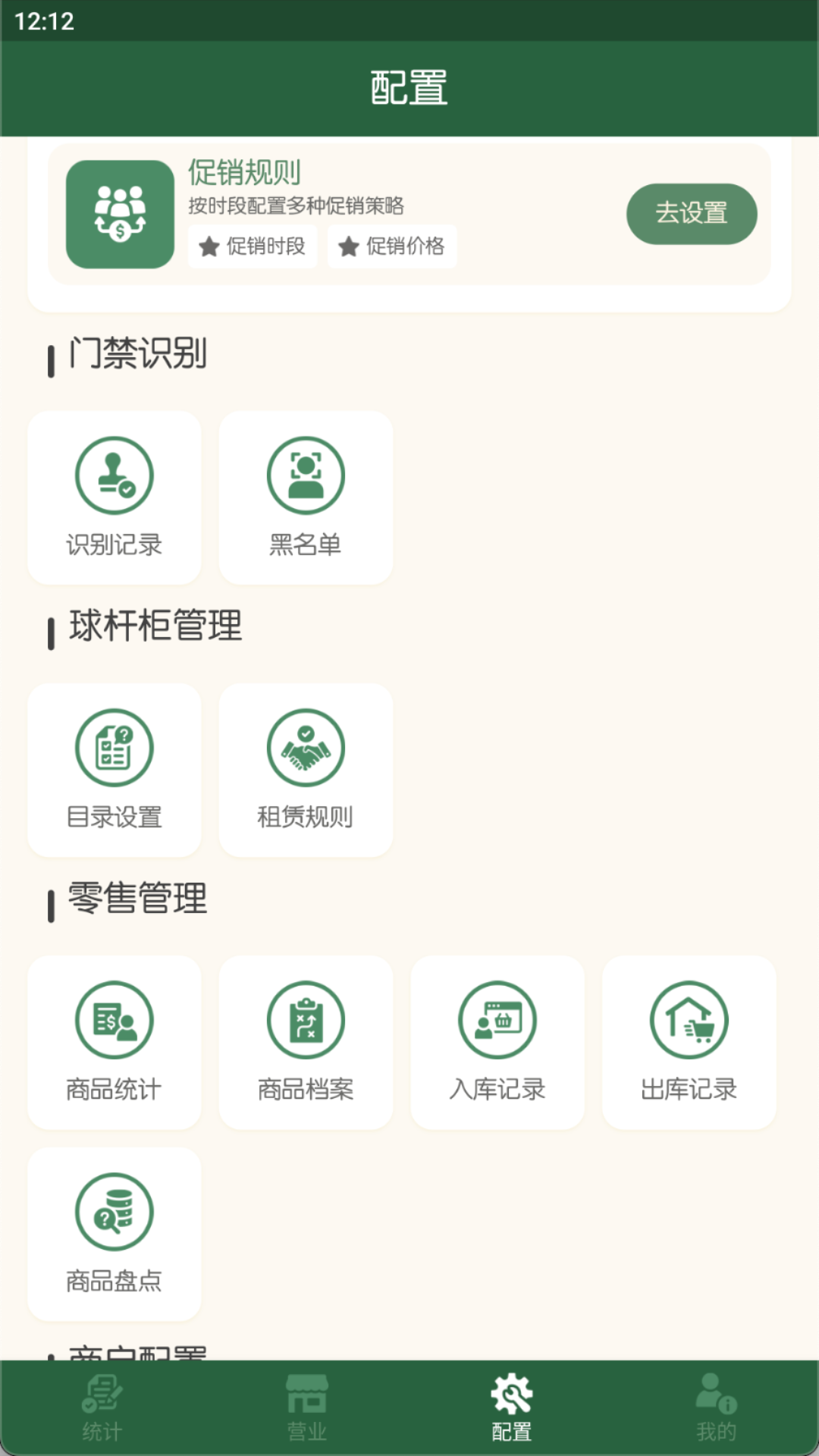Open the 入库记录 inbound records icon

click(x=497, y=1020)
